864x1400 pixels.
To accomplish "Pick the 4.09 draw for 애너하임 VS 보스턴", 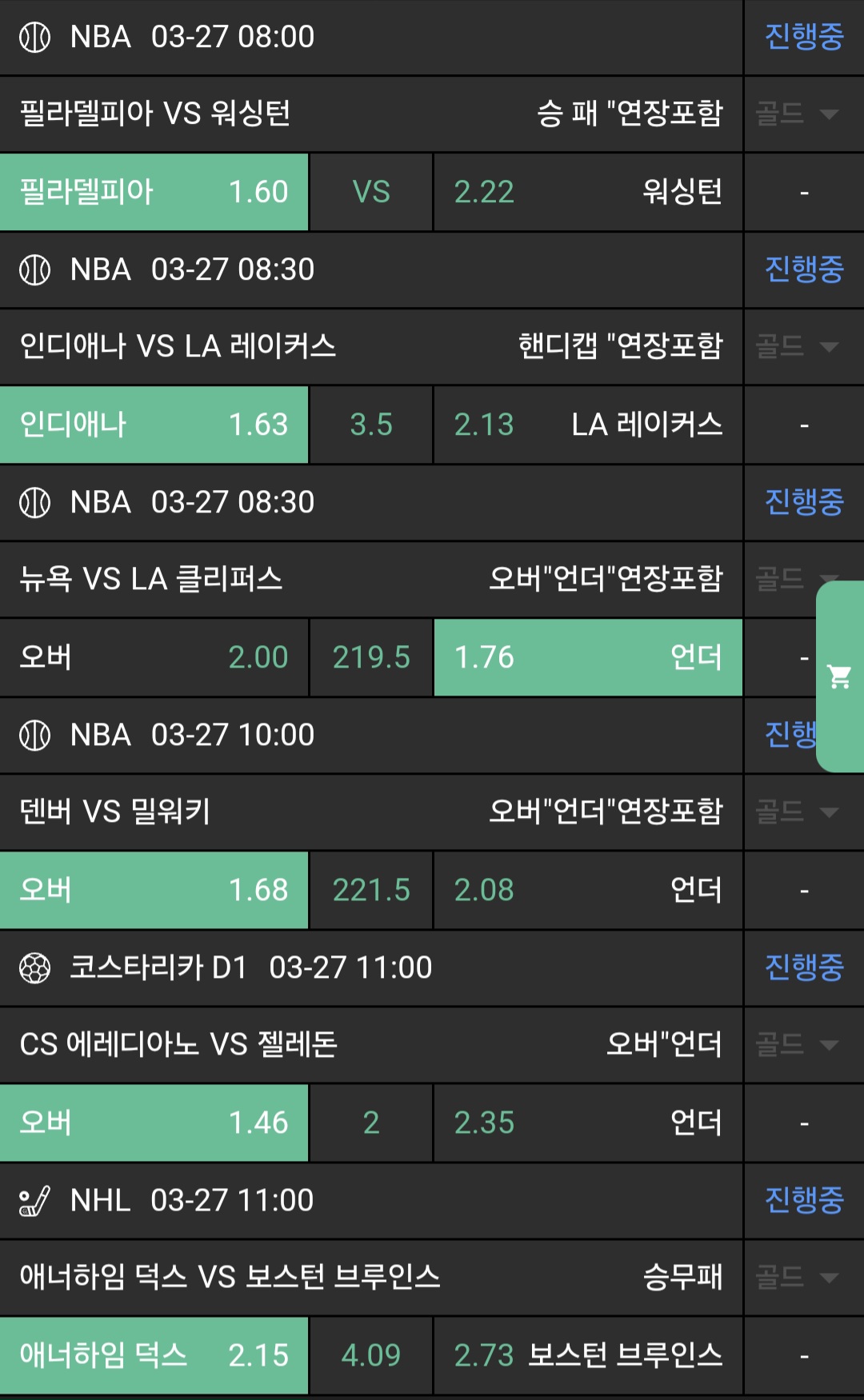I will [371, 1355].
